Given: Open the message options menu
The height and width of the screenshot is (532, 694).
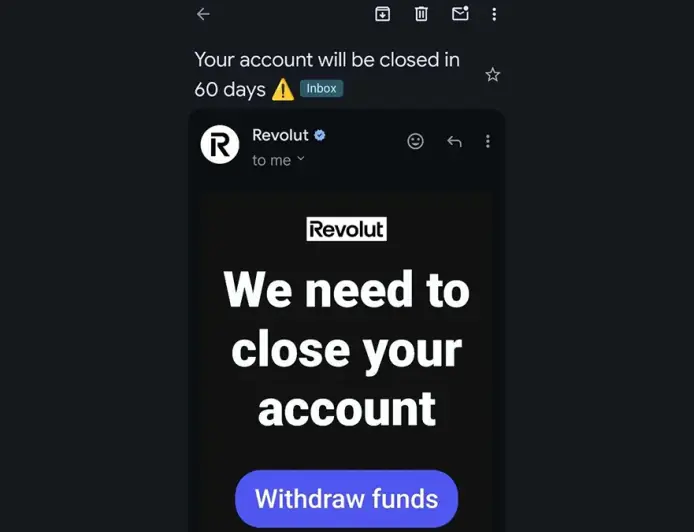Looking at the screenshot, I should pos(488,141).
